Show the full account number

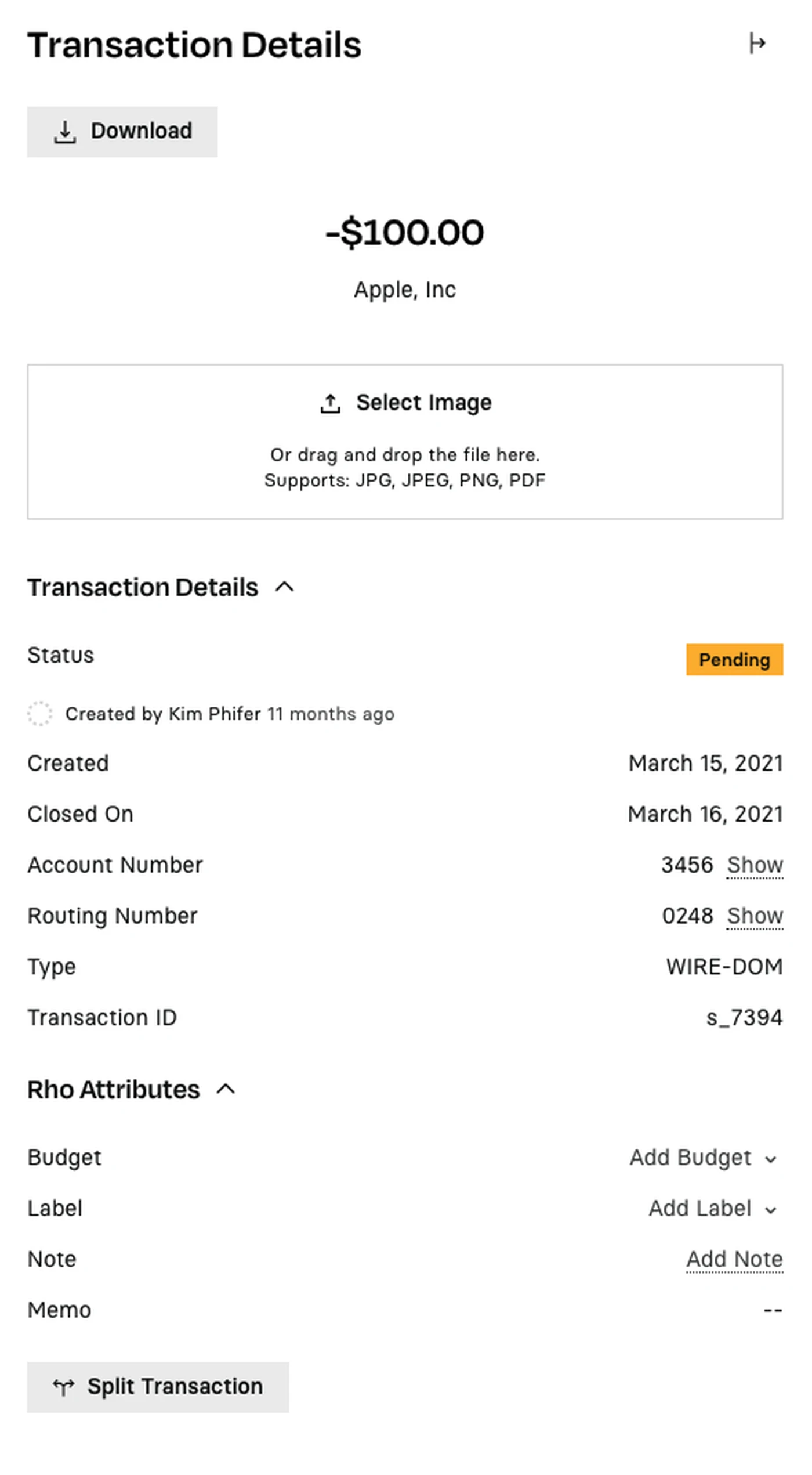755,865
